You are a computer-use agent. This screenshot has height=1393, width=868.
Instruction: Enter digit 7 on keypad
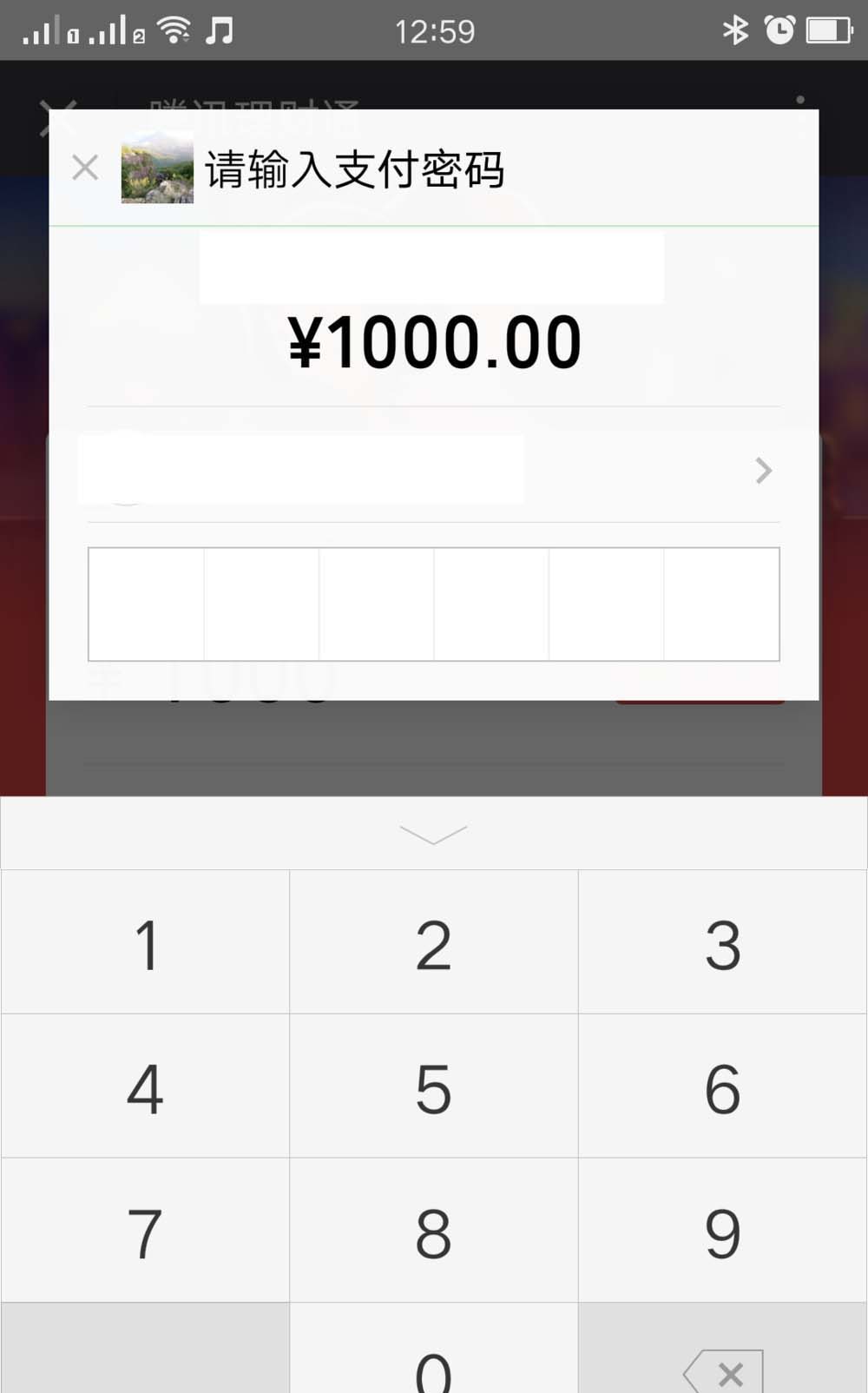146,1231
